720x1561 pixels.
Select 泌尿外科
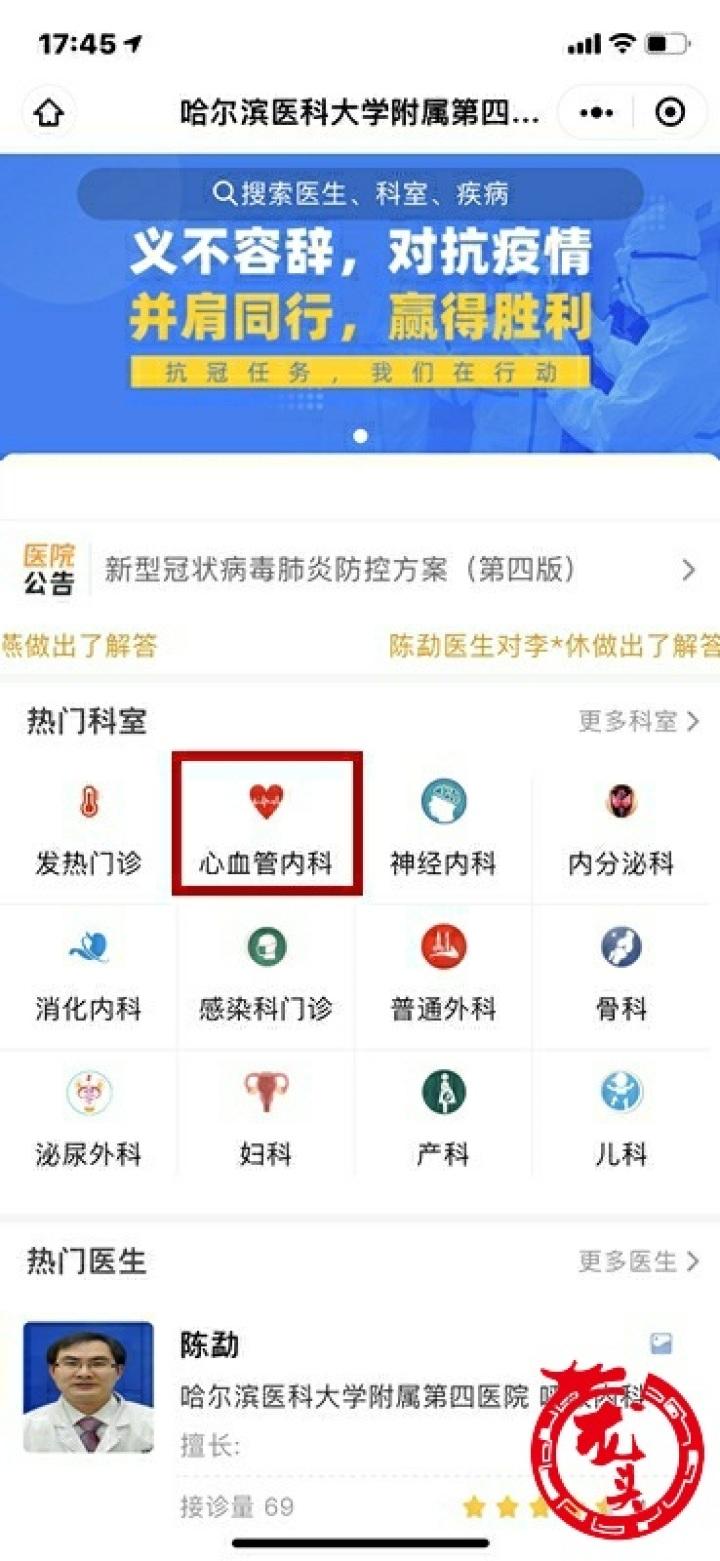click(x=89, y=1121)
